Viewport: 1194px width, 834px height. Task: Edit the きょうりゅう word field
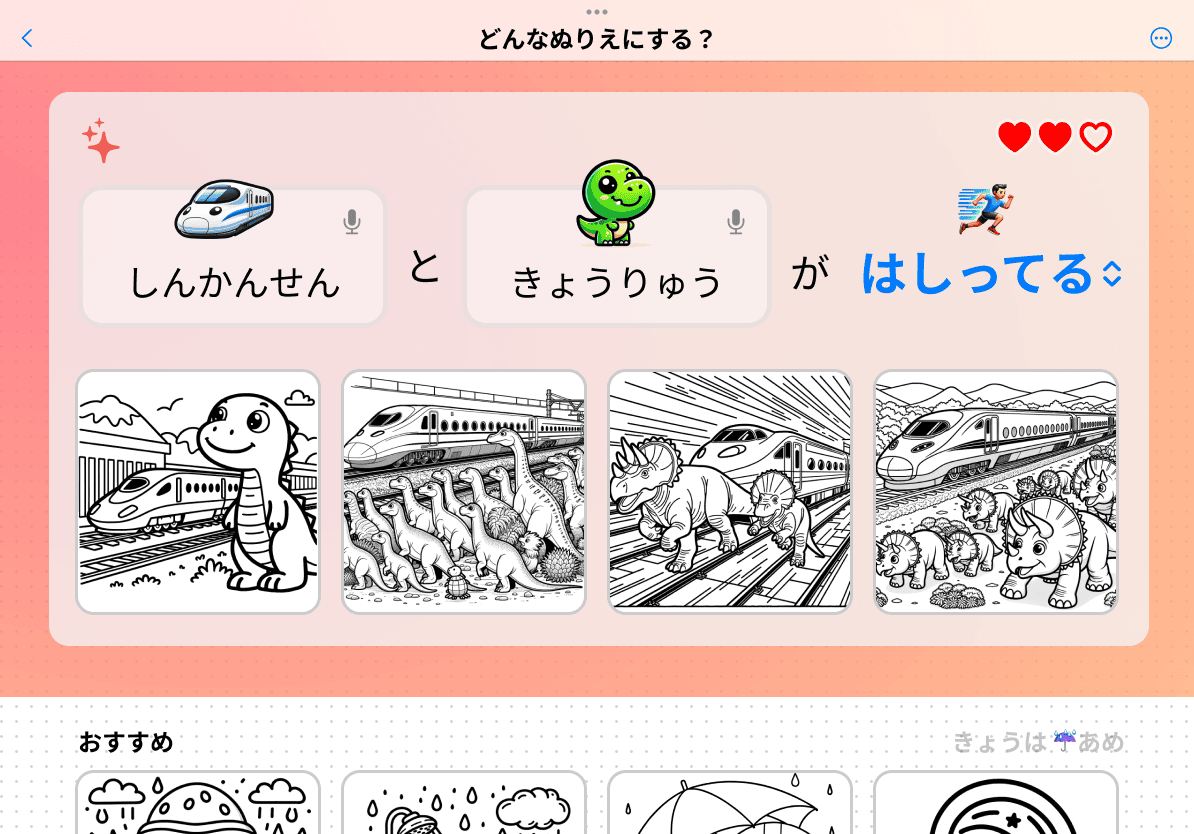point(617,282)
